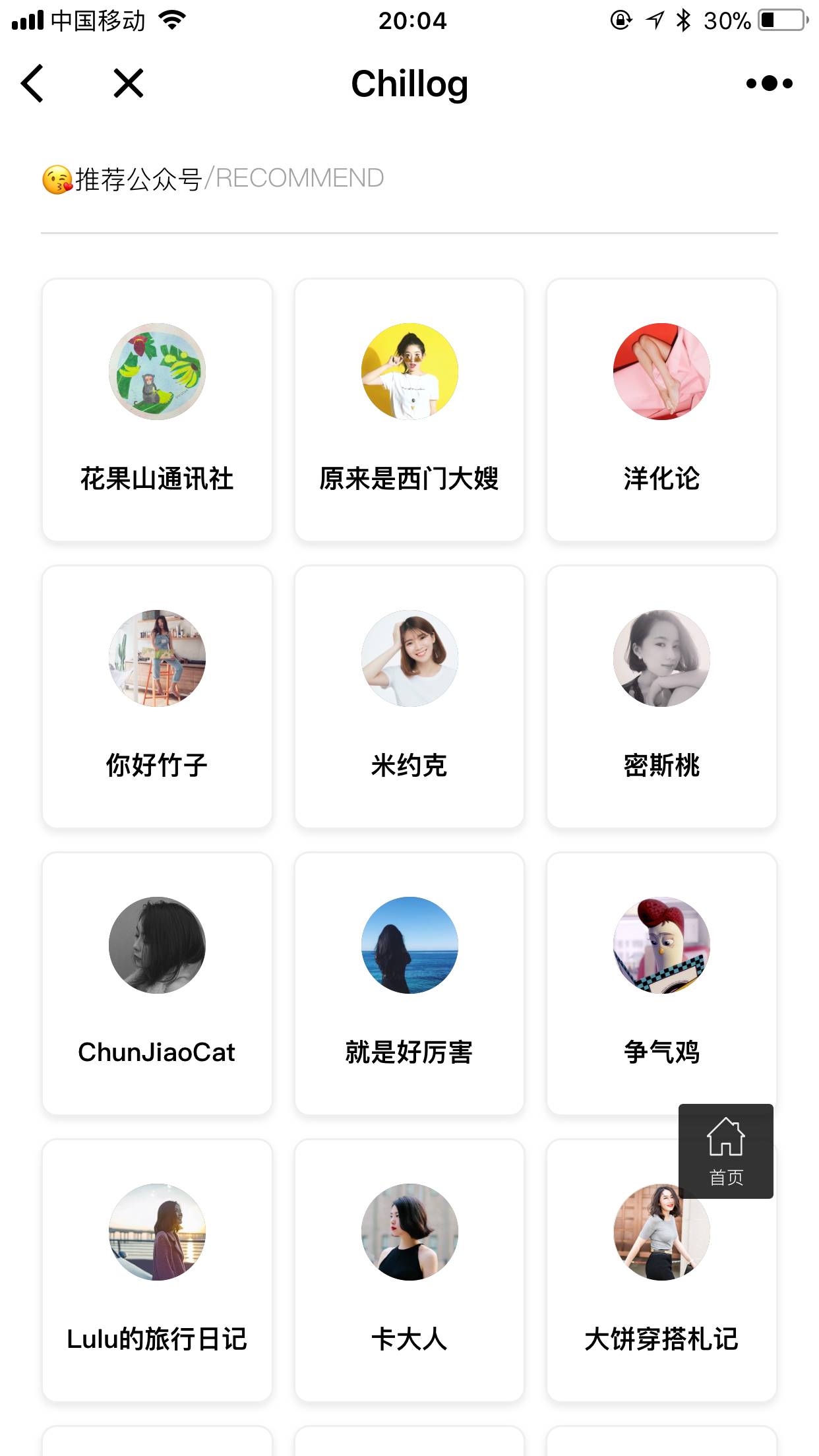Screen dimensions: 819x1456
Task: Open Lulu的旅行日记 account
Action: pos(157,1270)
